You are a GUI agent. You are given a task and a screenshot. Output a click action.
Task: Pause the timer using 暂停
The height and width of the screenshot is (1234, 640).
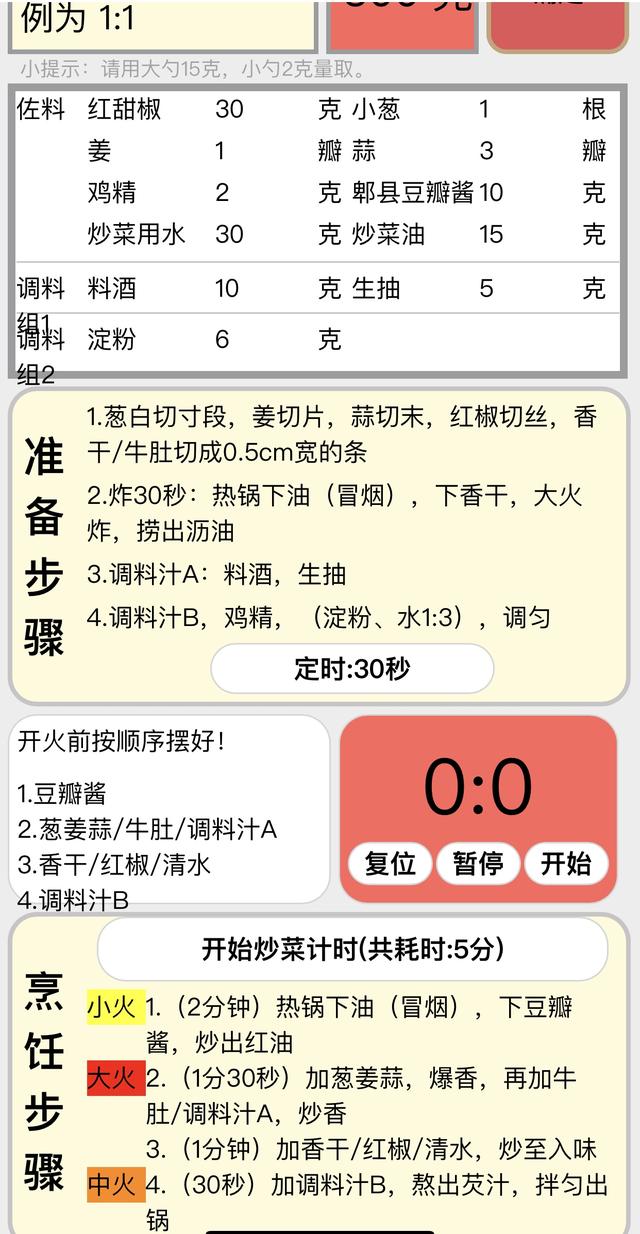click(478, 863)
